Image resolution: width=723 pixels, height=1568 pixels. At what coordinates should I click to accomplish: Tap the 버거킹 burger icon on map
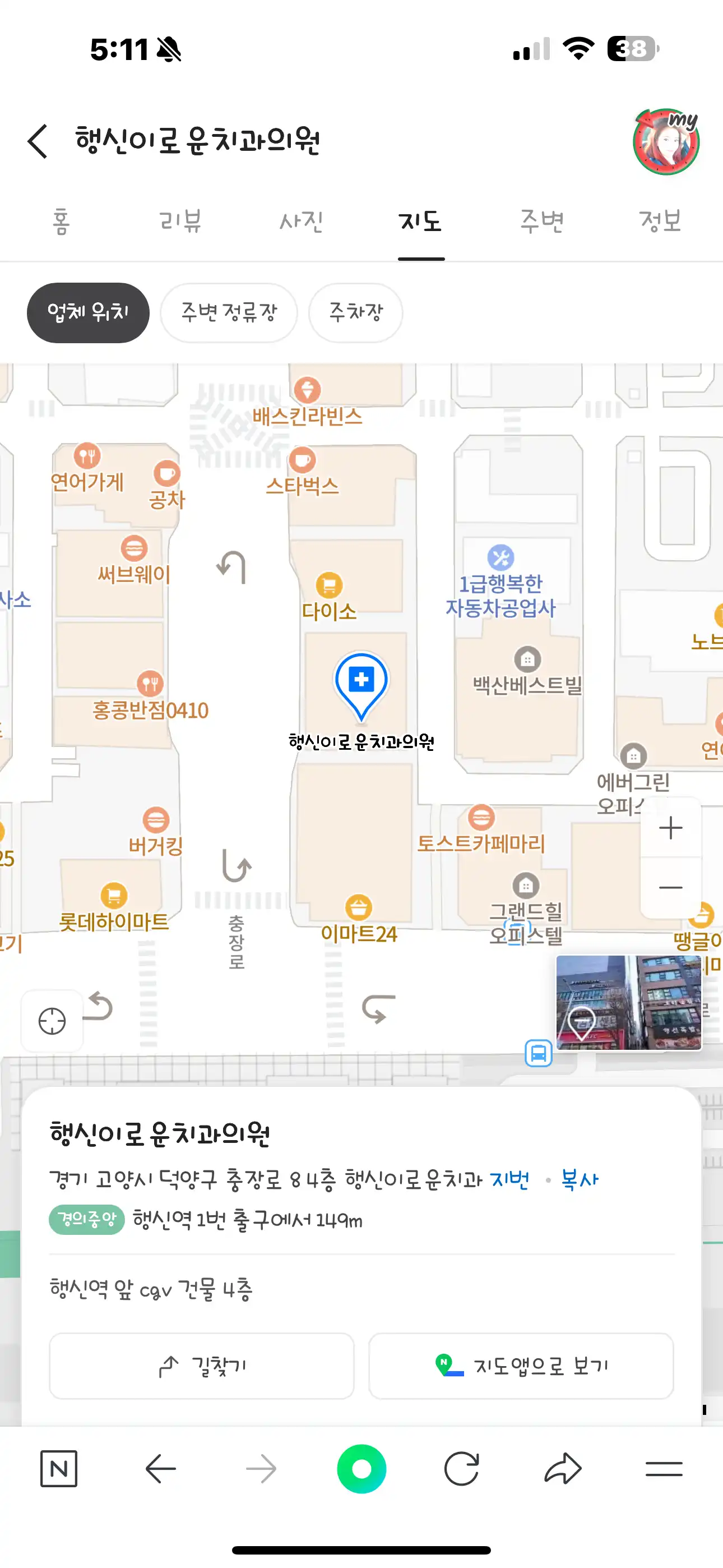pos(156,820)
